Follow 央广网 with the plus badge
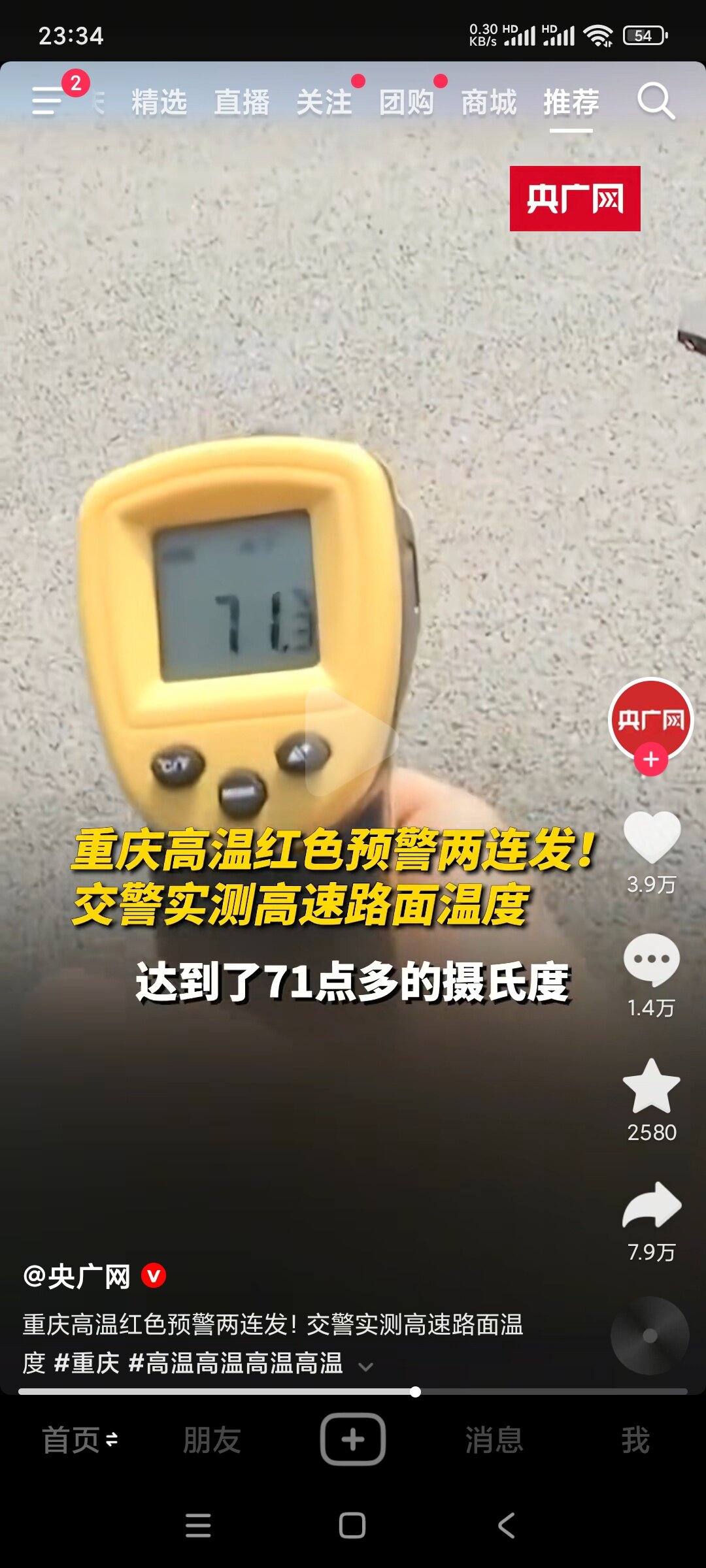 pyautogui.click(x=650, y=760)
